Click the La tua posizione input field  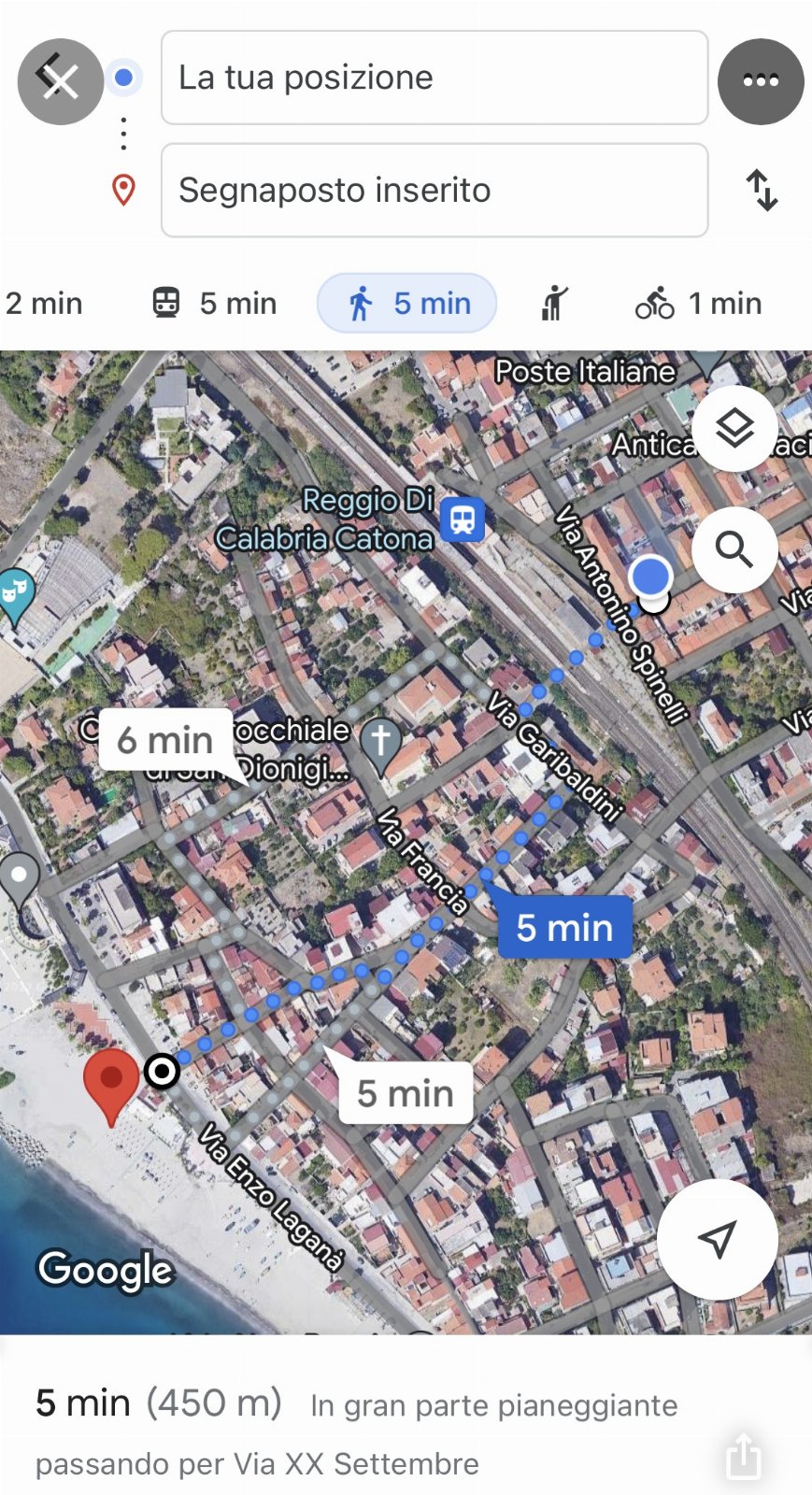(x=433, y=78)
